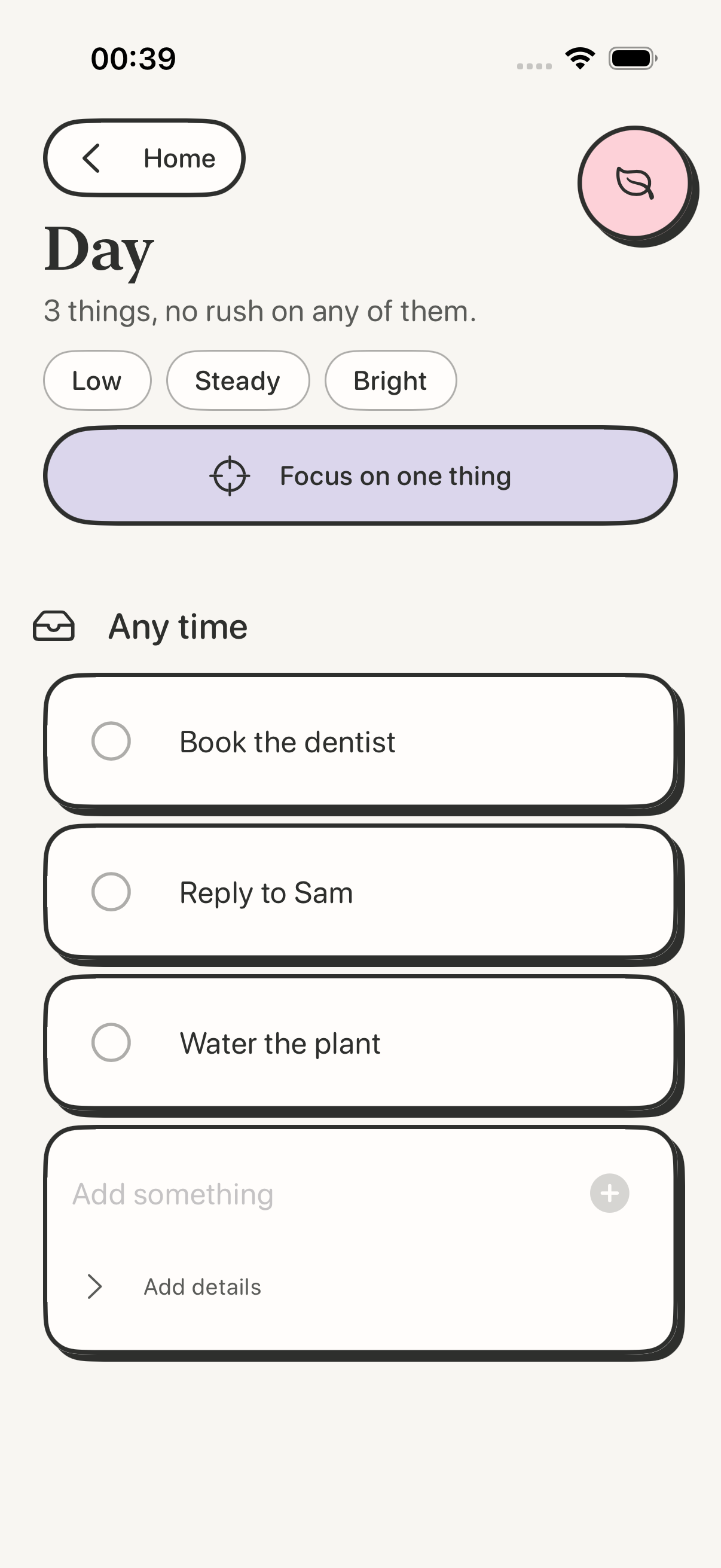Select the Low energy chip

click(97, 380)
